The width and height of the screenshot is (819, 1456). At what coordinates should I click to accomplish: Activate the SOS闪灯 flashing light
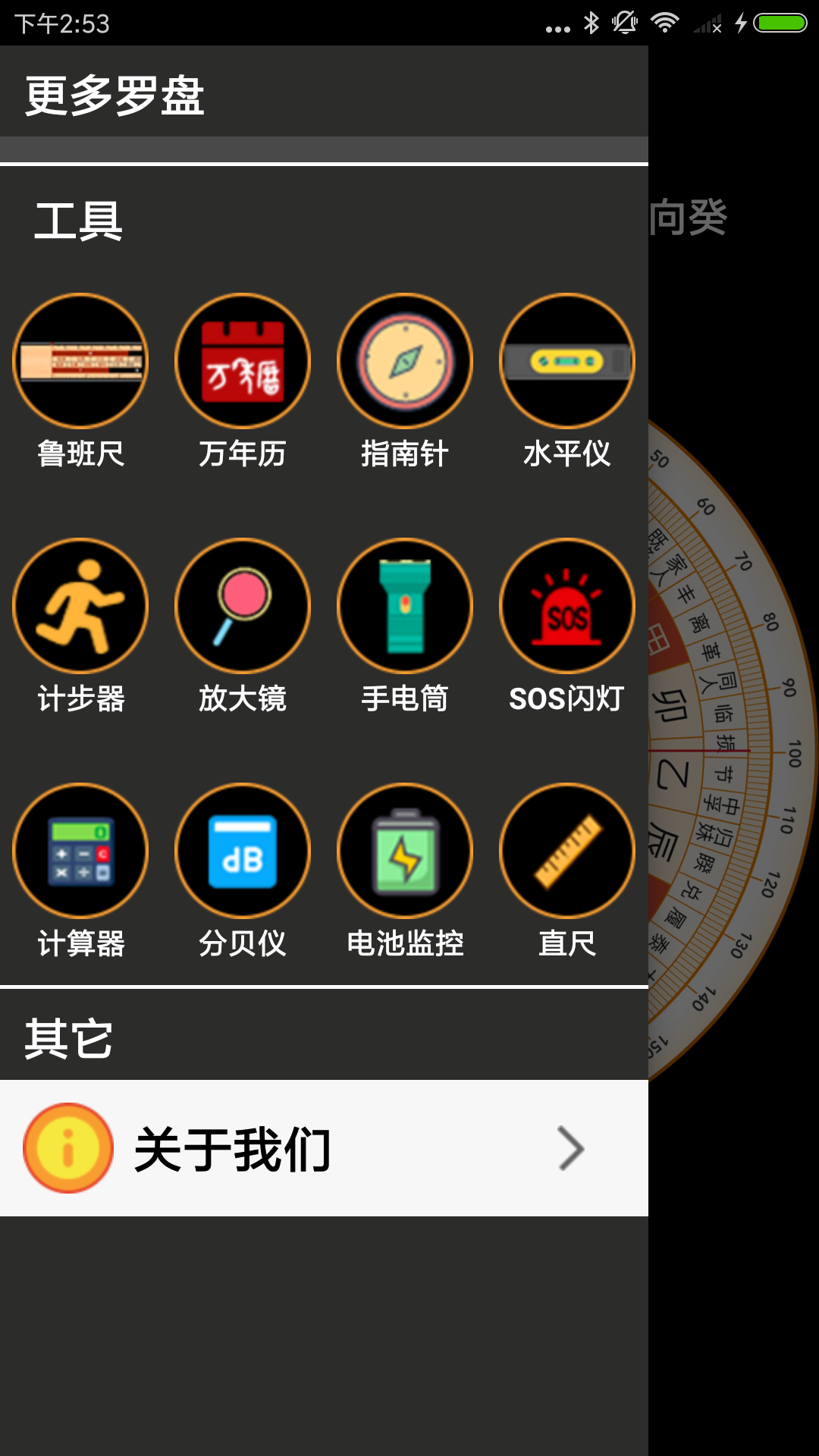567,607
